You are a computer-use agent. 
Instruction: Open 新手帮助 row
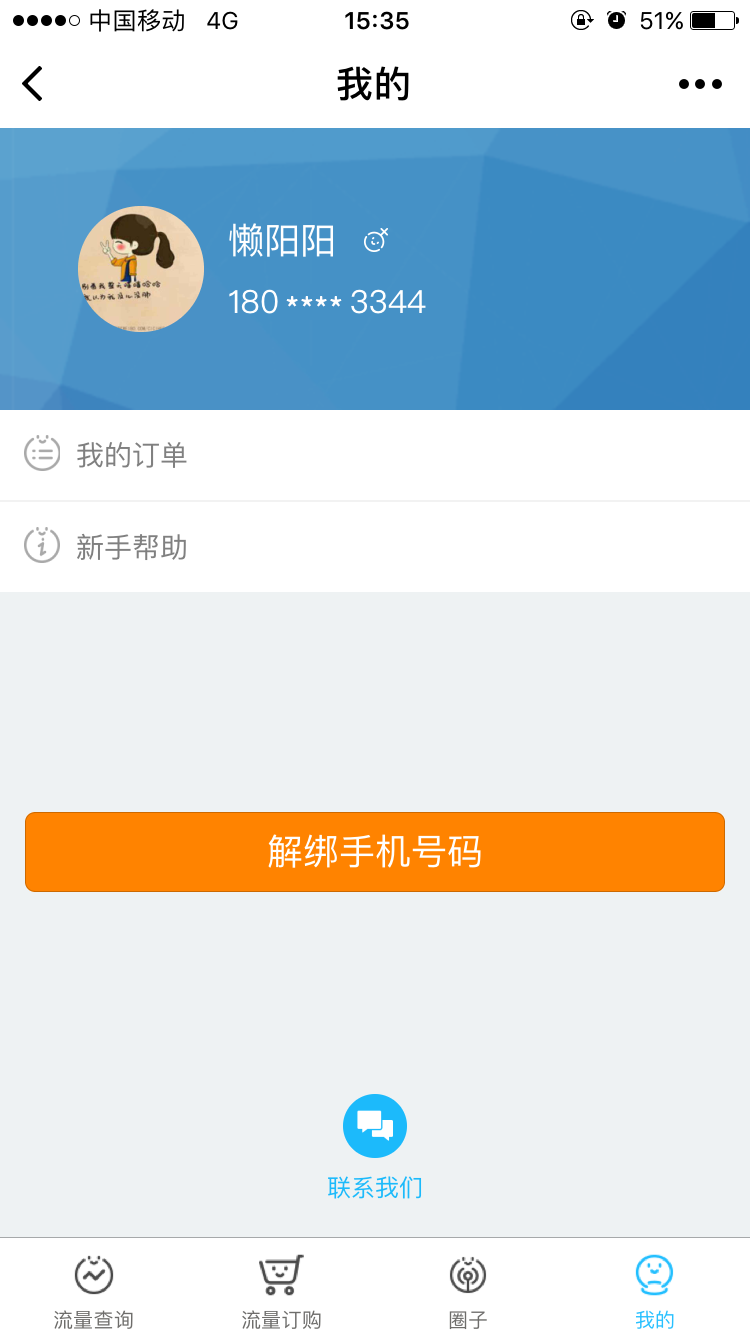[375, 547]
